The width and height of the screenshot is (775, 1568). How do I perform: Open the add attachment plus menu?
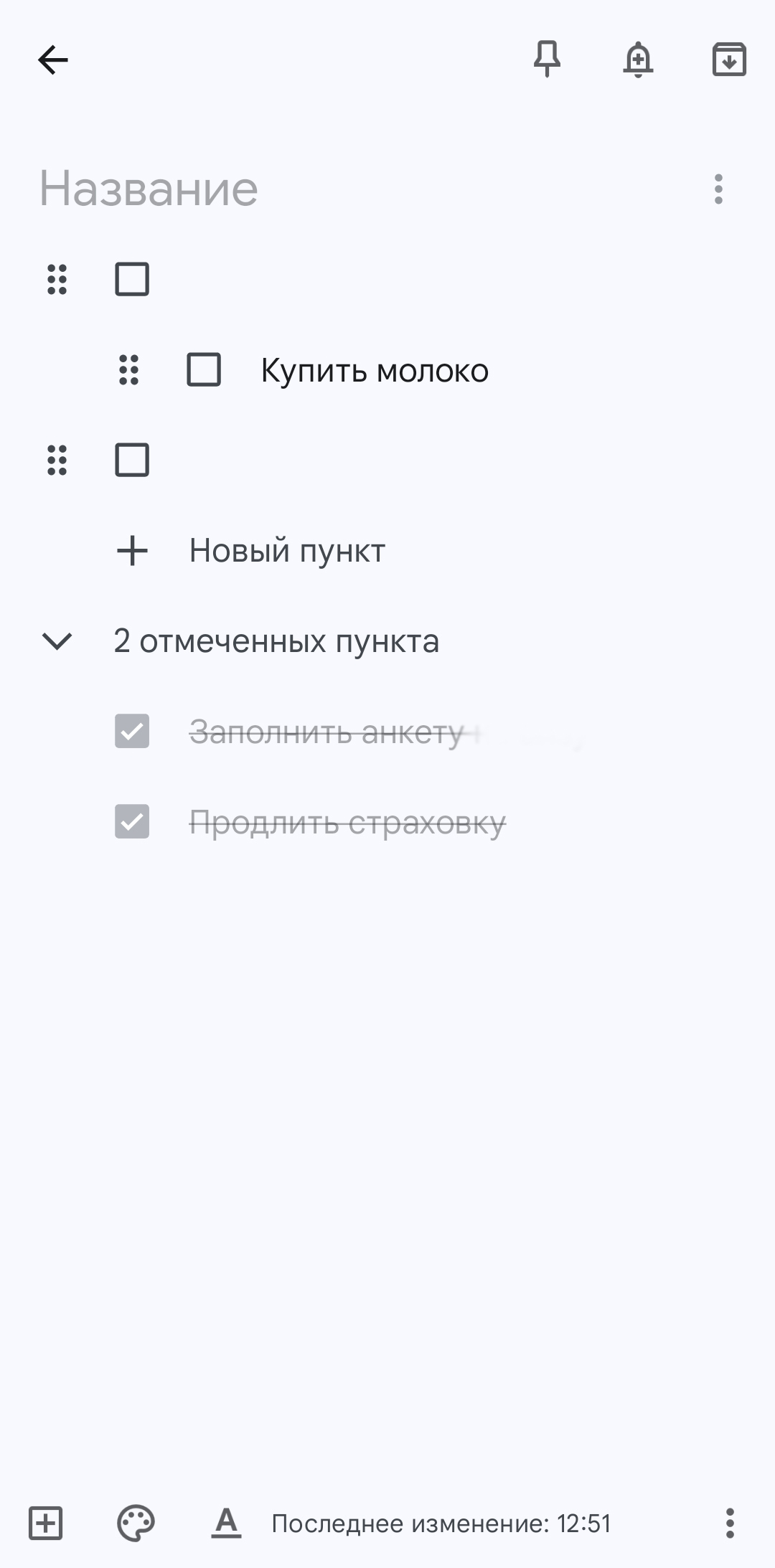tap(46, 1523)
